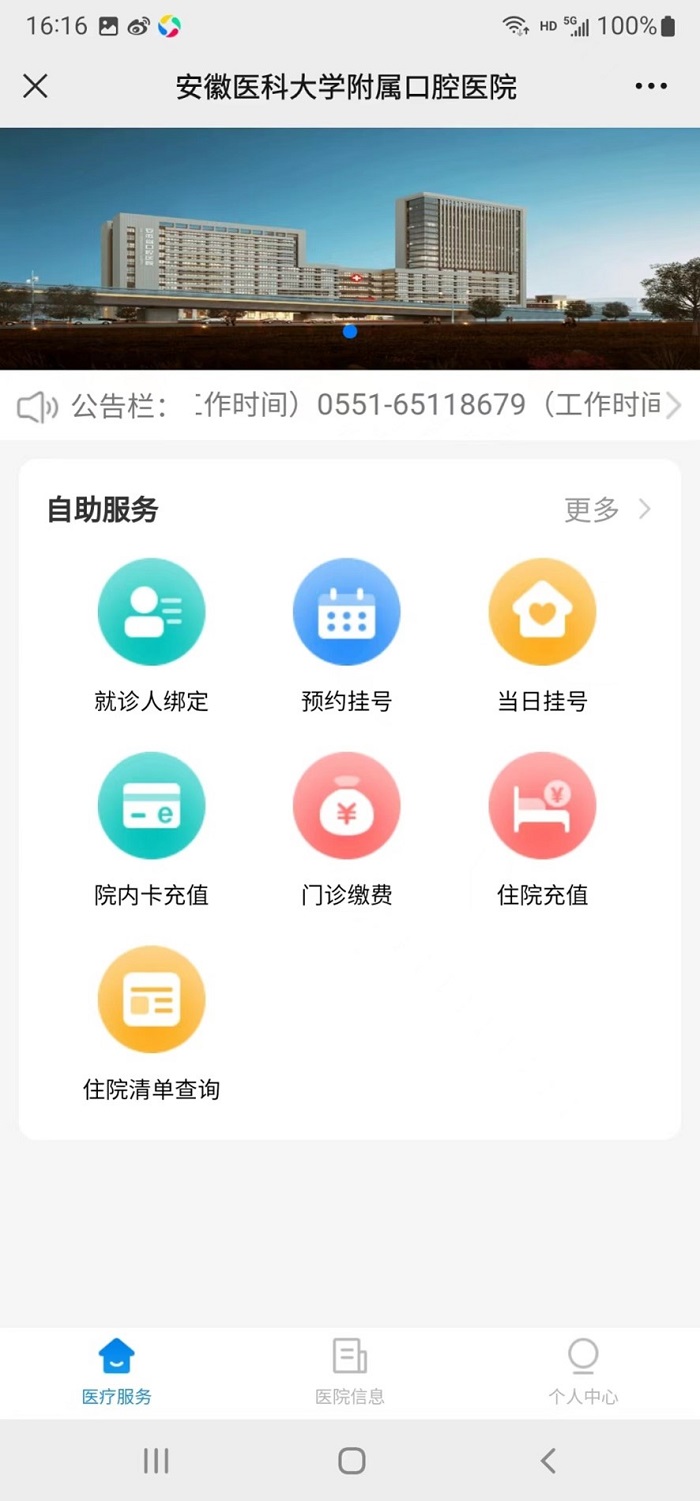Close the hospital mini program page
This screenshot has width=700, height=1501.
pyautogui.click(x=35, y=87)
